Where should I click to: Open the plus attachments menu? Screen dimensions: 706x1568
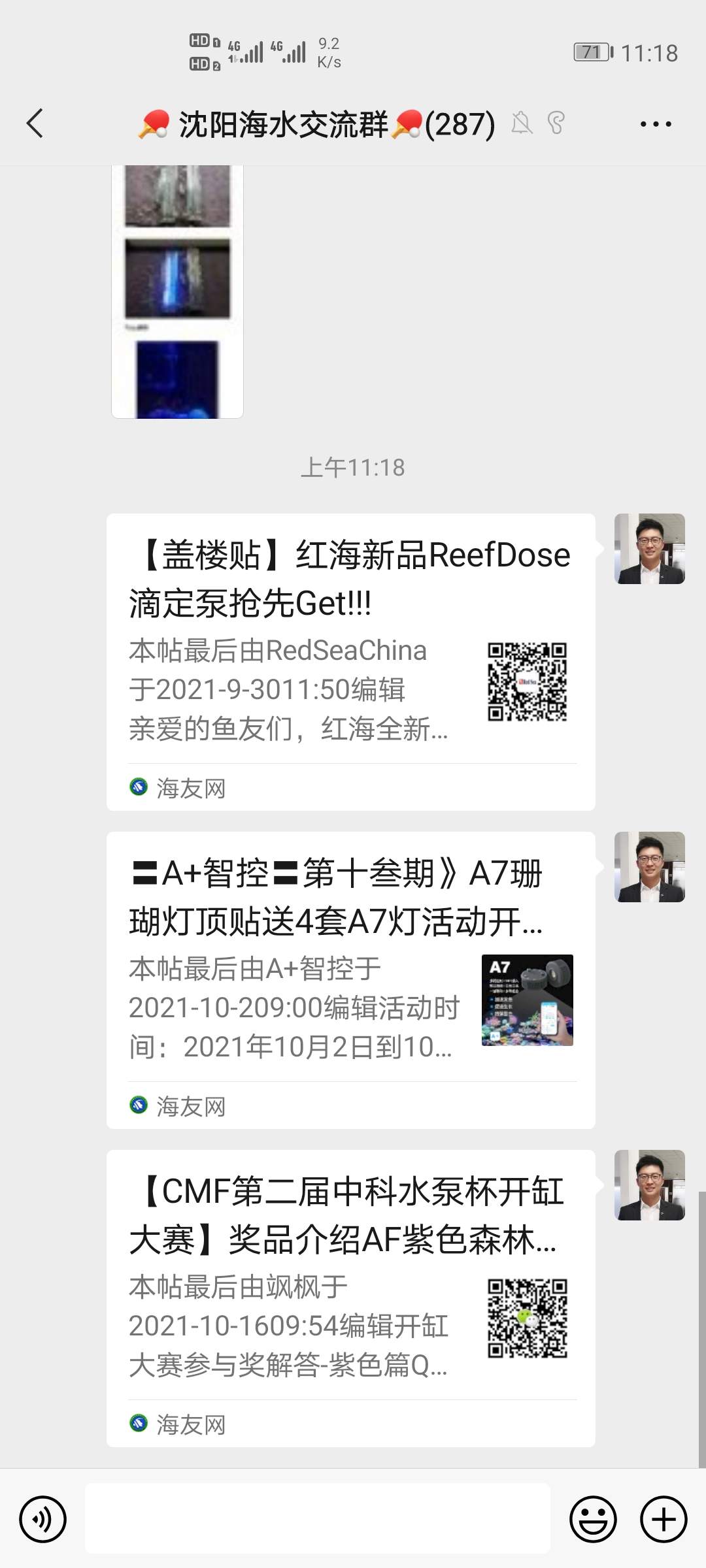(x=663, y=1519)
